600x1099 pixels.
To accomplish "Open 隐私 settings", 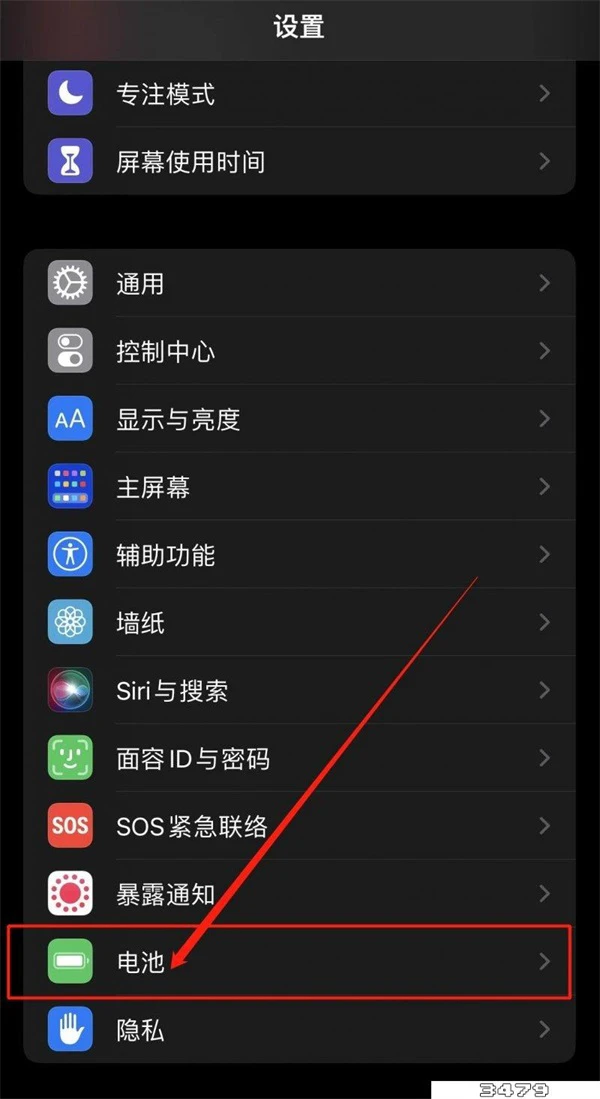I will pos(300,1029).
